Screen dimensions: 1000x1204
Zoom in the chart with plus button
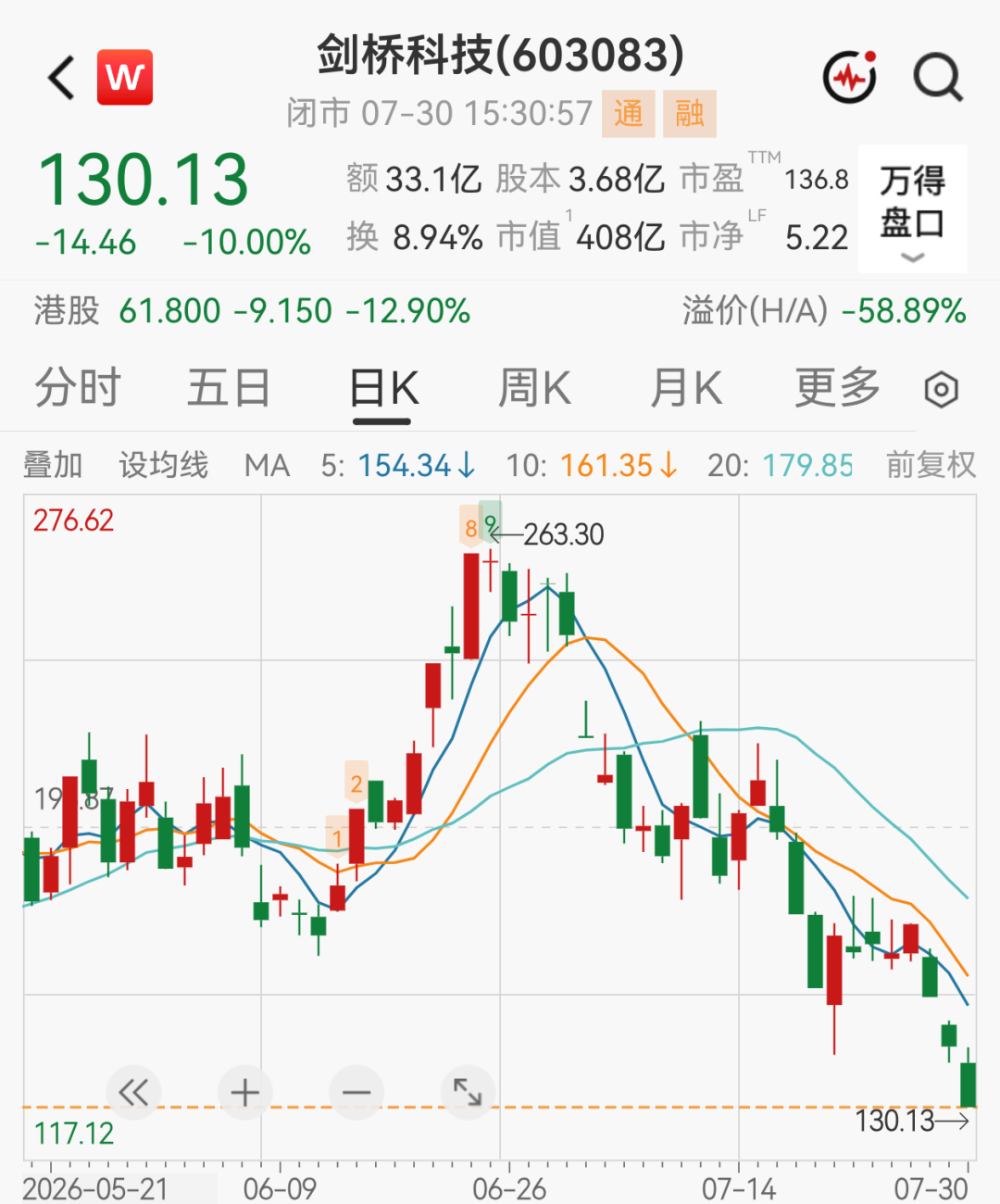tap(244, 1093)
